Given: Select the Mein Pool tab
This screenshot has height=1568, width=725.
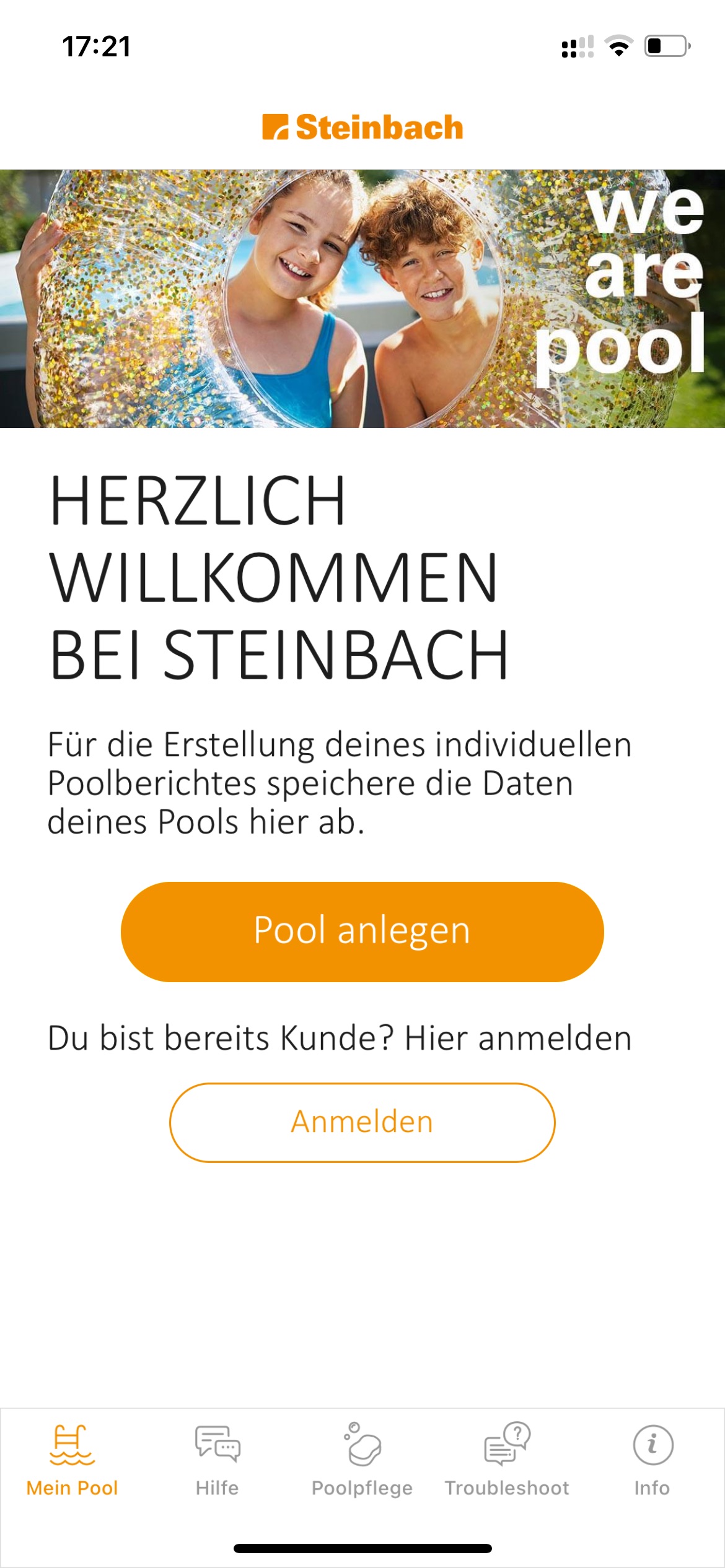Looking at the screenshot, I should (72, 1460).
